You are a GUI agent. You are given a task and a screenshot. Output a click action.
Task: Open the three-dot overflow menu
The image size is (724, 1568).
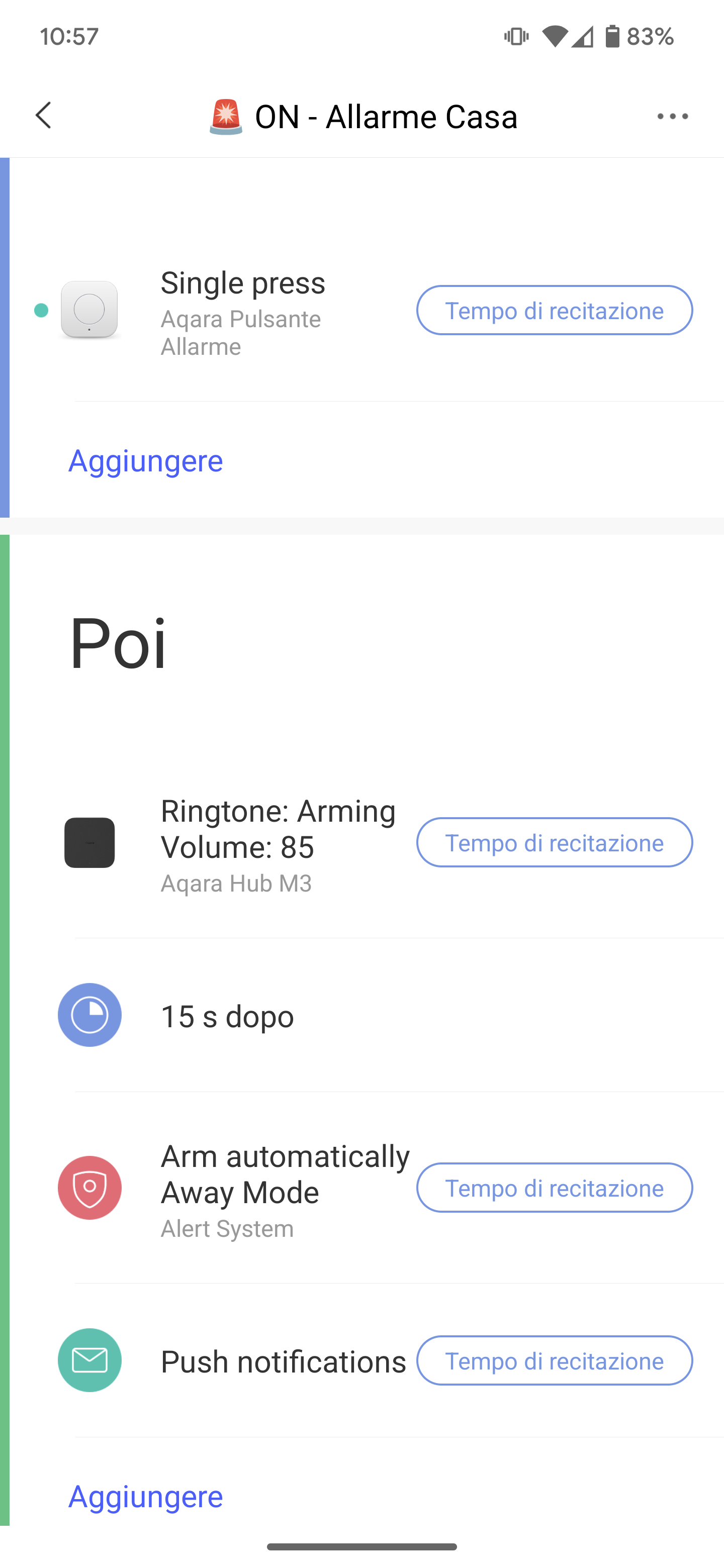tap(672, 116)
